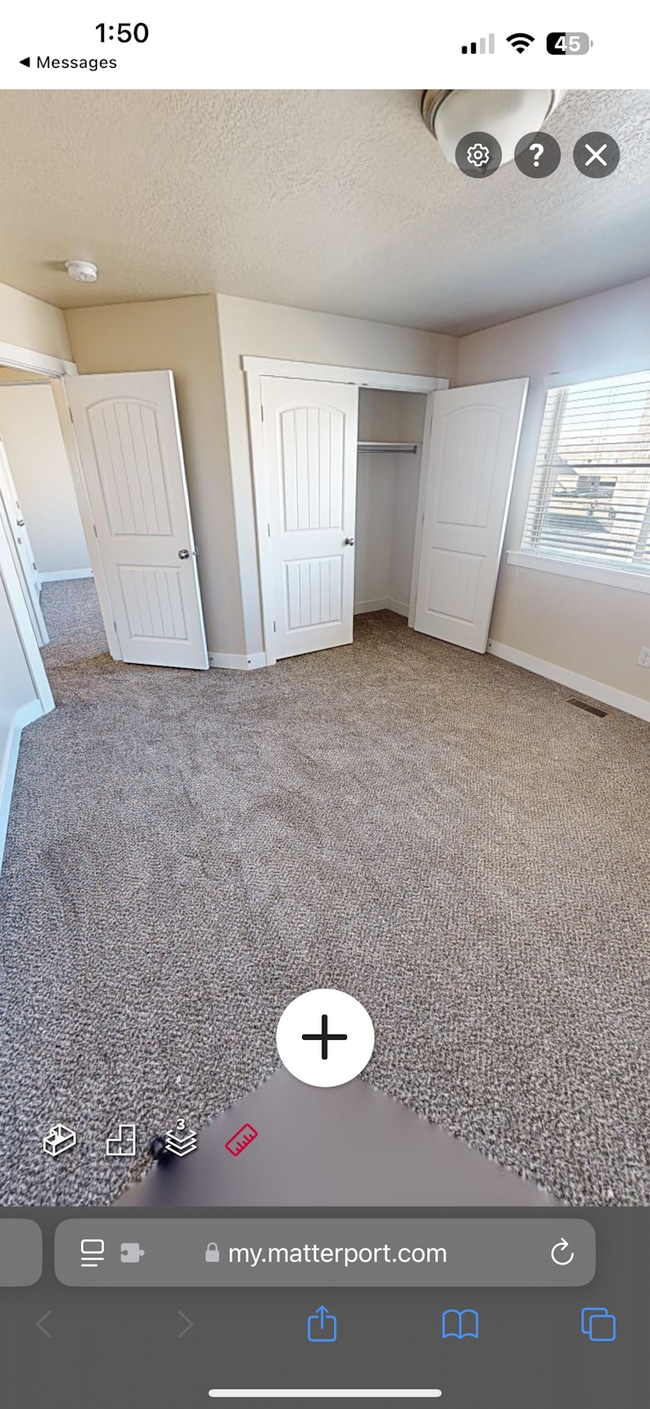This screenshot has width=650, height=1409.
Task: Activate the red measurement ruler tool
Action: pos(241,1140)
